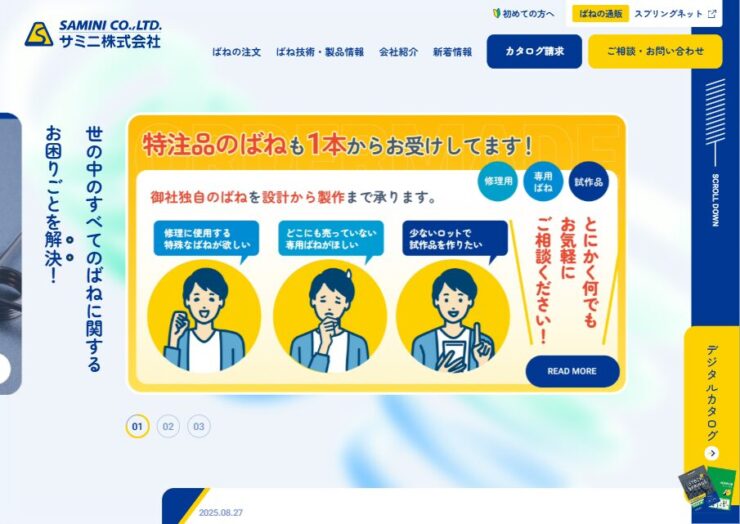Open the デジタルカタログ side banner
The width and height of the screenshot is (740, 524).
pos(712,410)
